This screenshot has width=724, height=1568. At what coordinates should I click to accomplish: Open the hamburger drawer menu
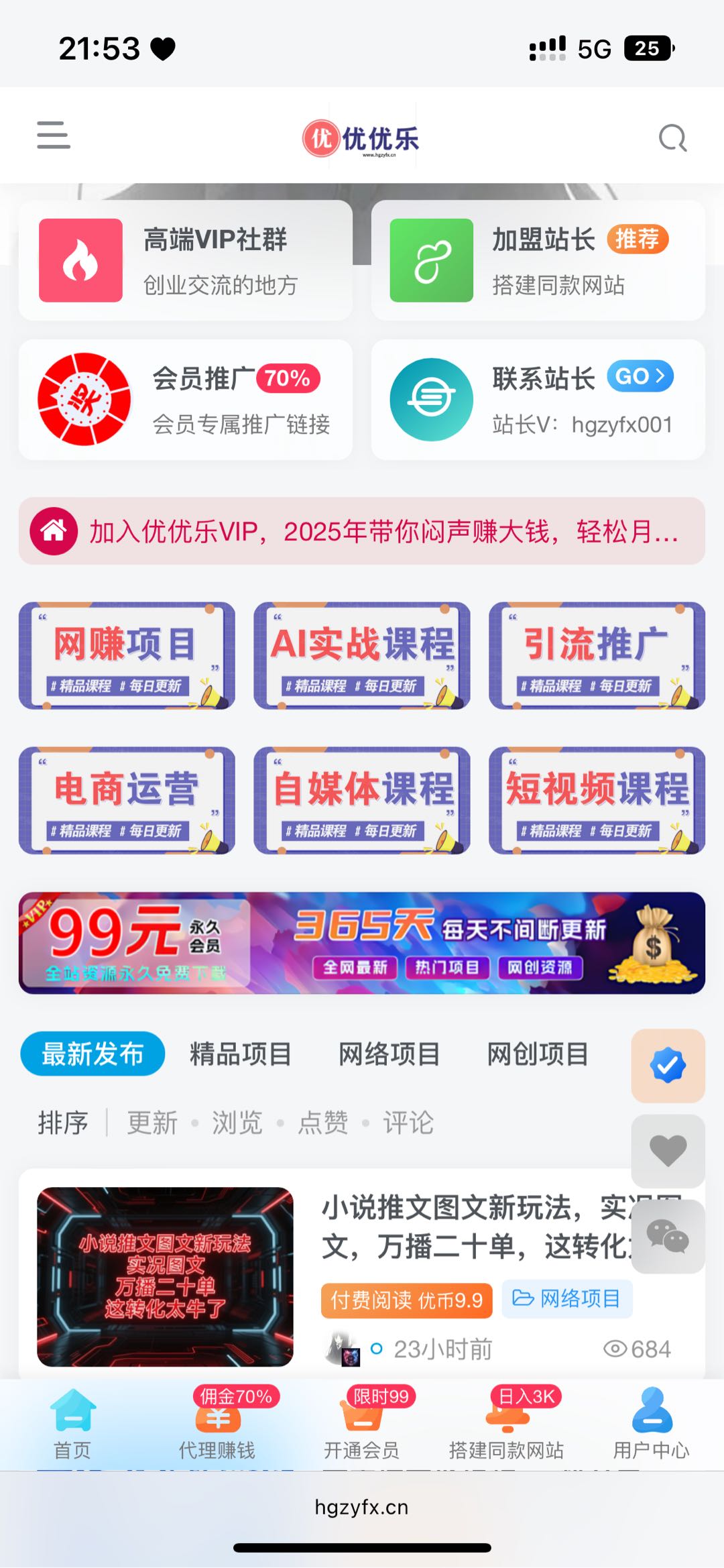click(x=54, y=135)
